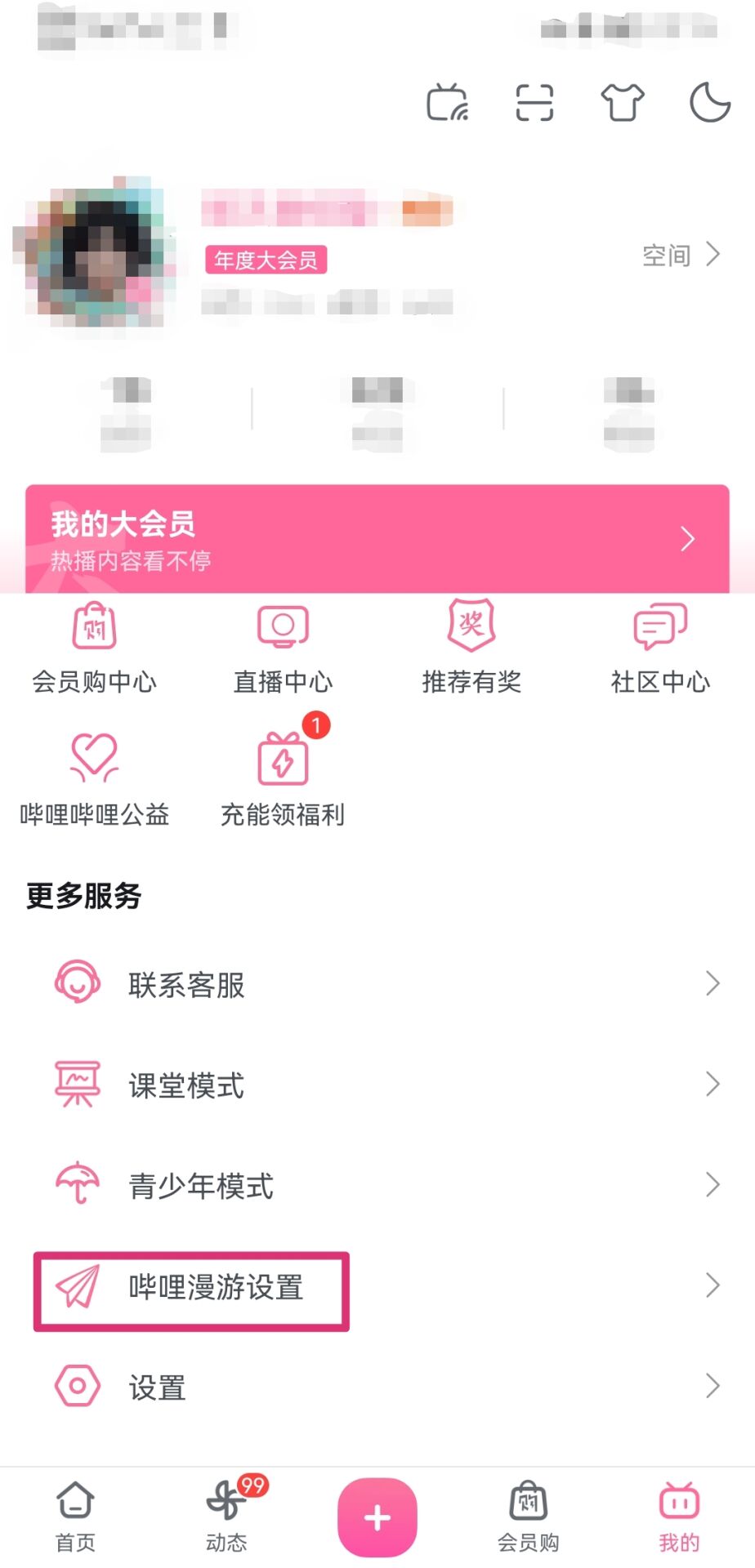Open 联系客服 row
The height and width of the screenshot is (1568, 755).
pos(377,984)
